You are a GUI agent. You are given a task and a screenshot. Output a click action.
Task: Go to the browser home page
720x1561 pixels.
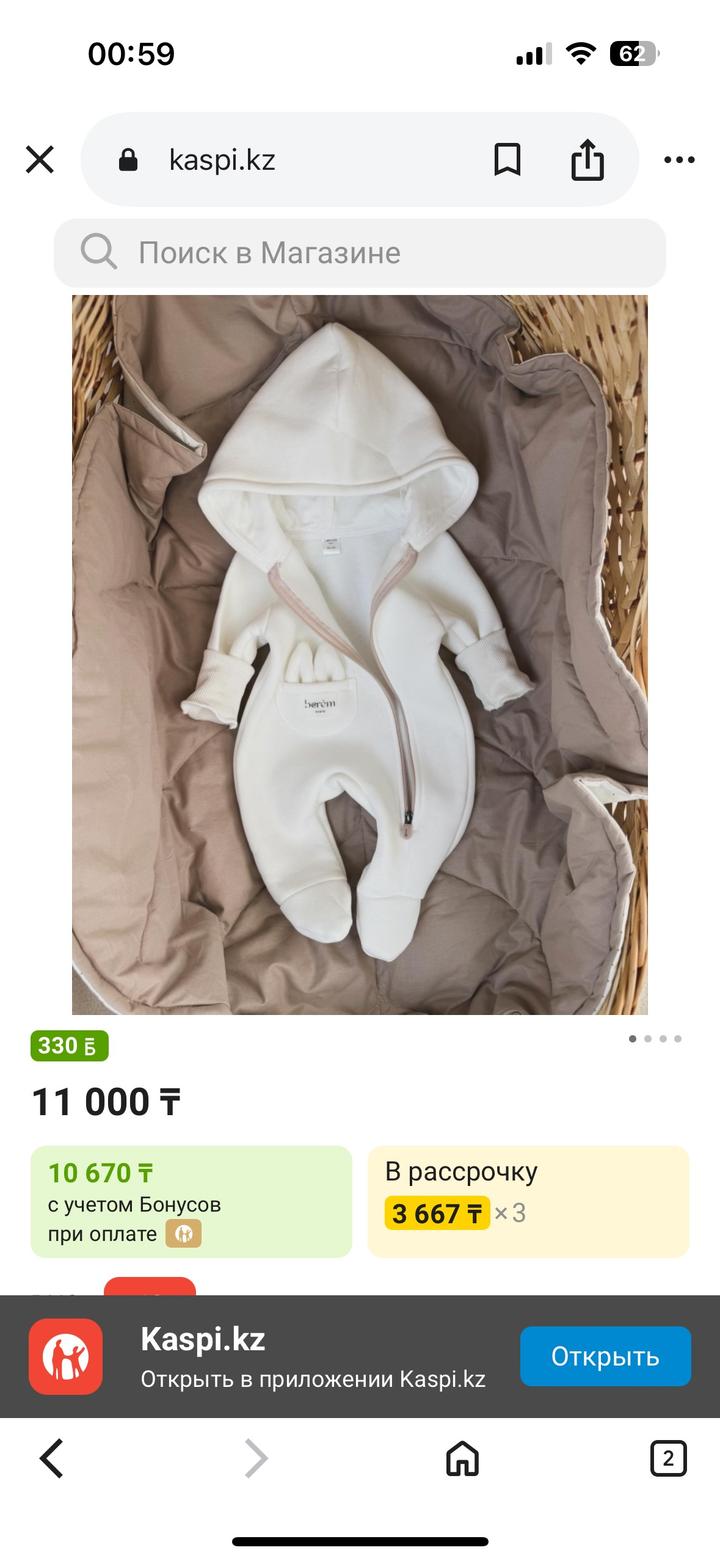point(462,1459)
